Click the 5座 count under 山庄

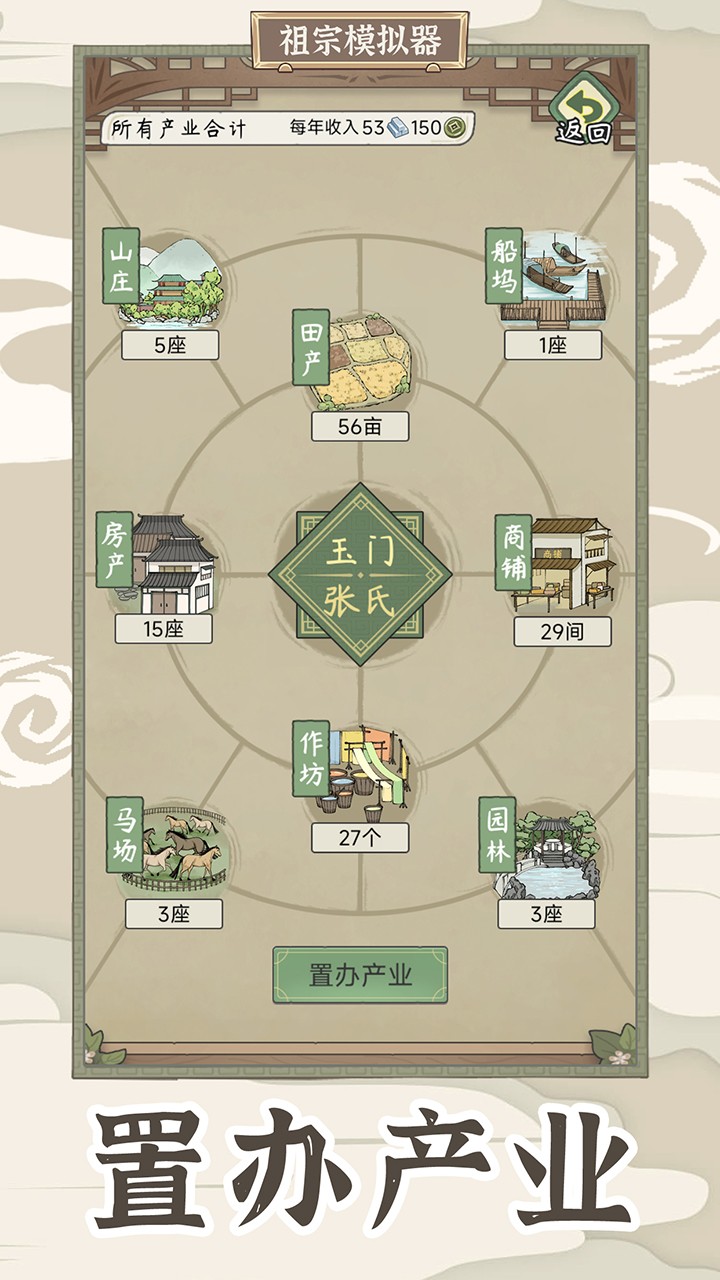pos(170,346)
